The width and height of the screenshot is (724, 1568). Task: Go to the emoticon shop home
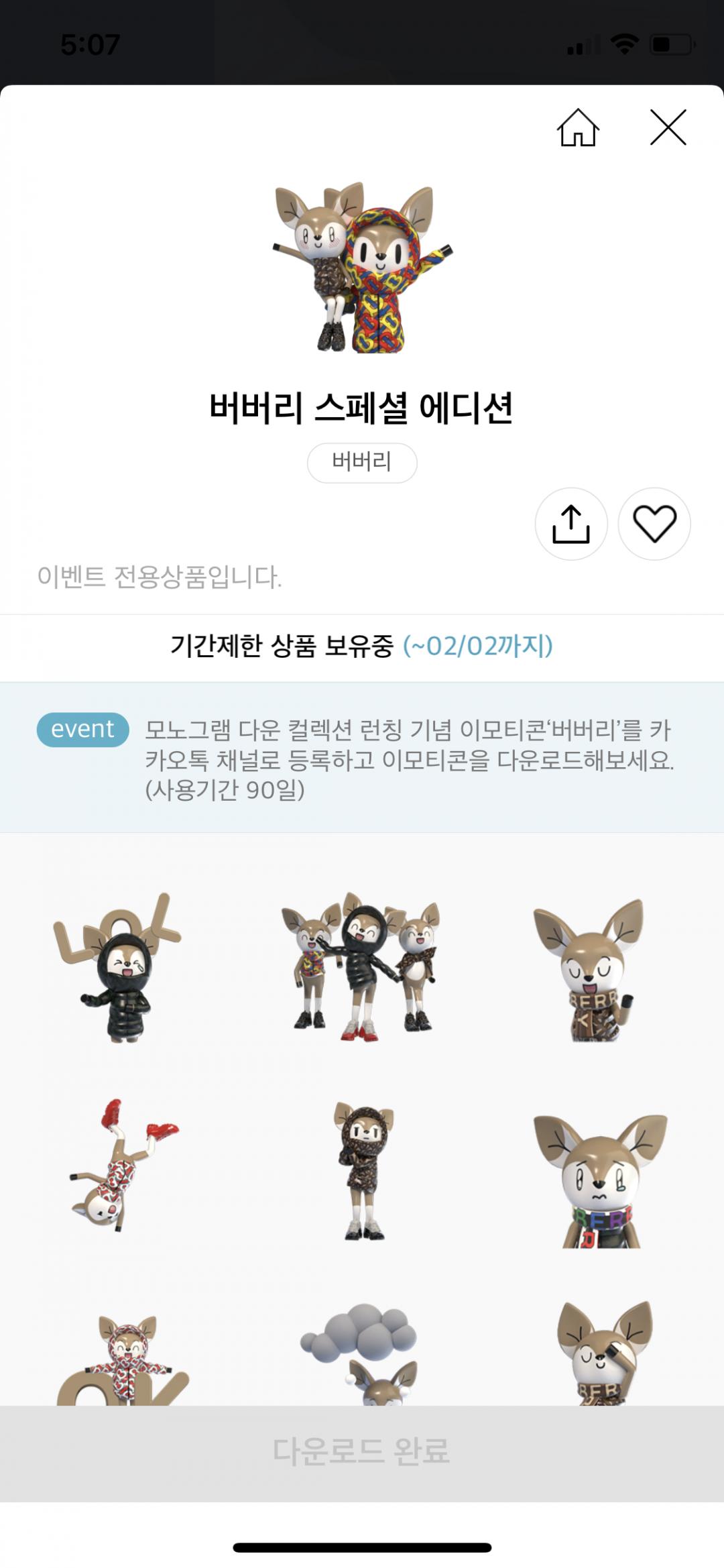(577, 127)
